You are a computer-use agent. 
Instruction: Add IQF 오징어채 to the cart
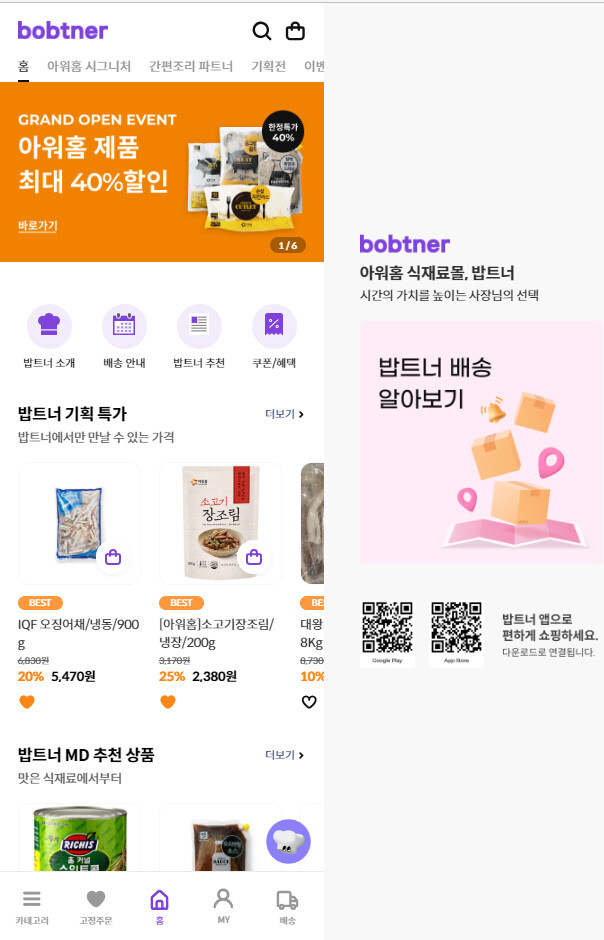pos(113,557)
